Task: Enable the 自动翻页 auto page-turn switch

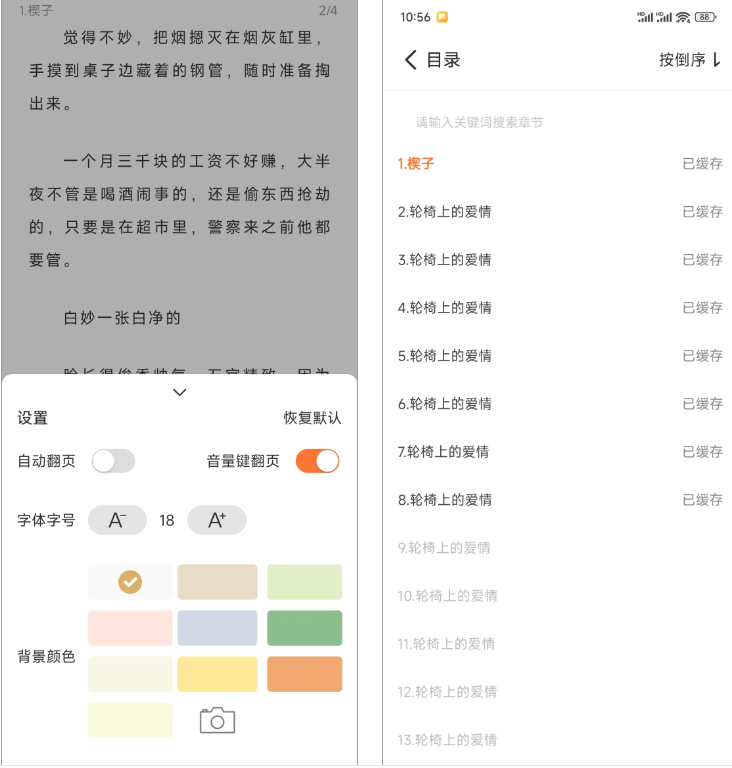Action: click(x=113, y=461)
